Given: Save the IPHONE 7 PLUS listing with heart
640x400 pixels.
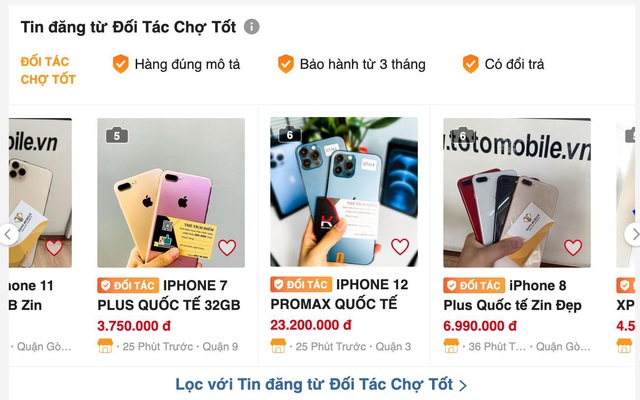Looking at the screenshot, I should (x=227, y=247).
